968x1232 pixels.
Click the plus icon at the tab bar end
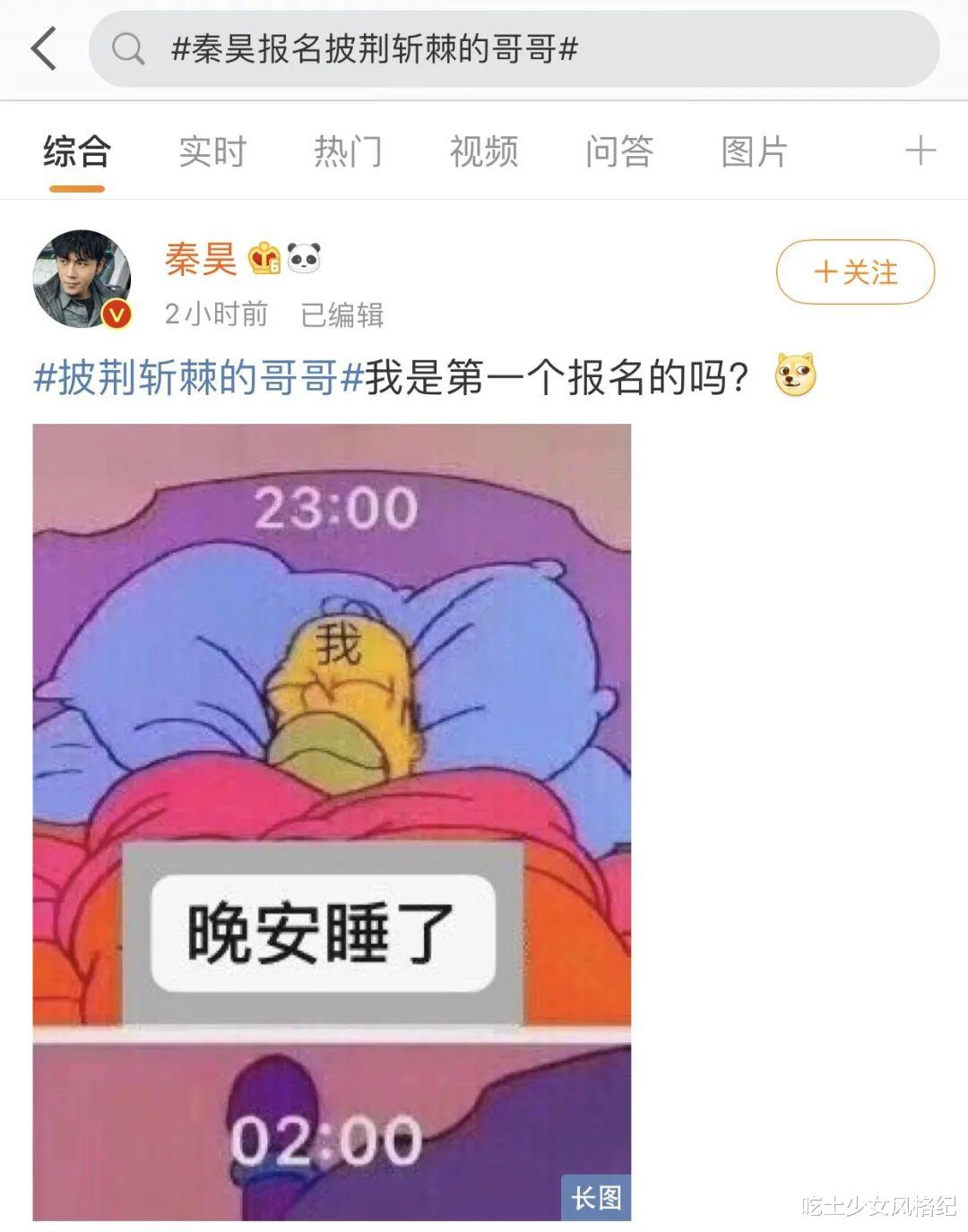click(x=919, y=151)
